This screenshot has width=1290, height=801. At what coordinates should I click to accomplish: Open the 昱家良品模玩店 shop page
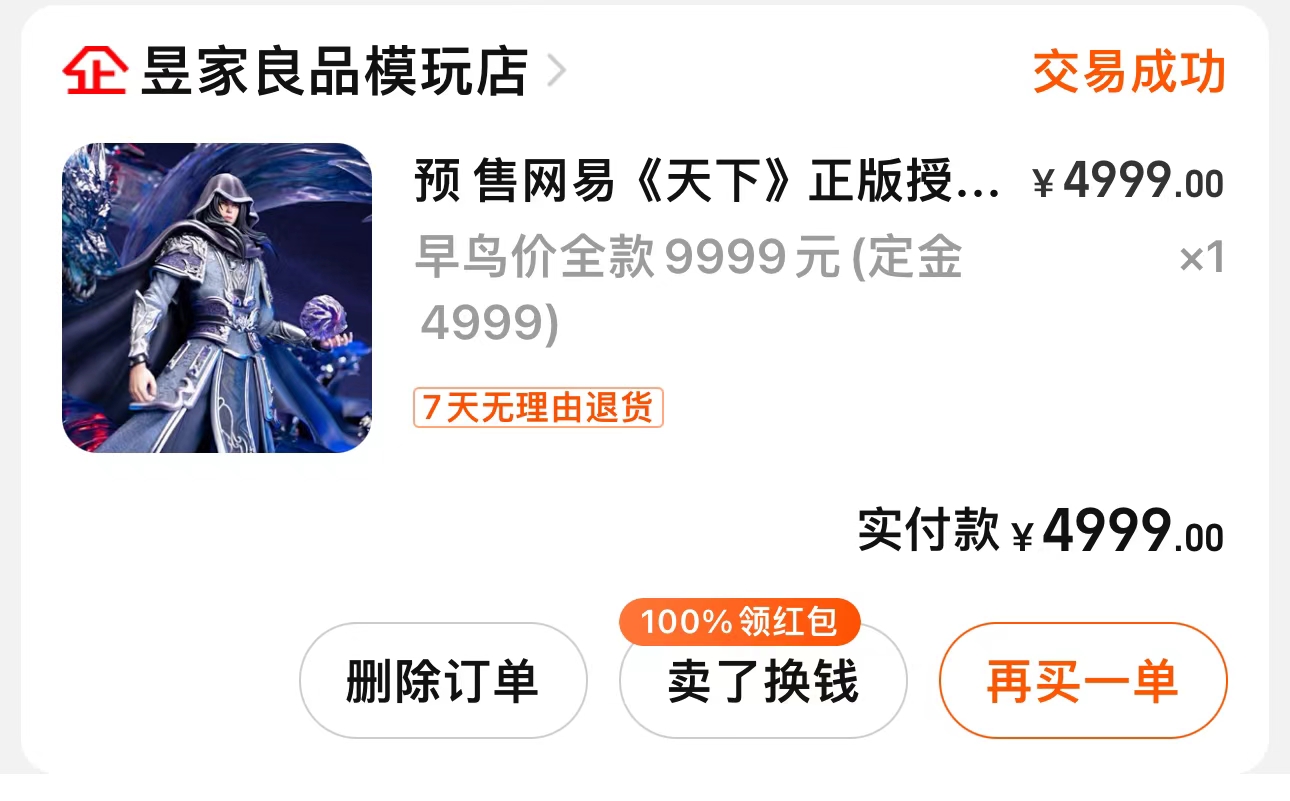tap(333, 73)
